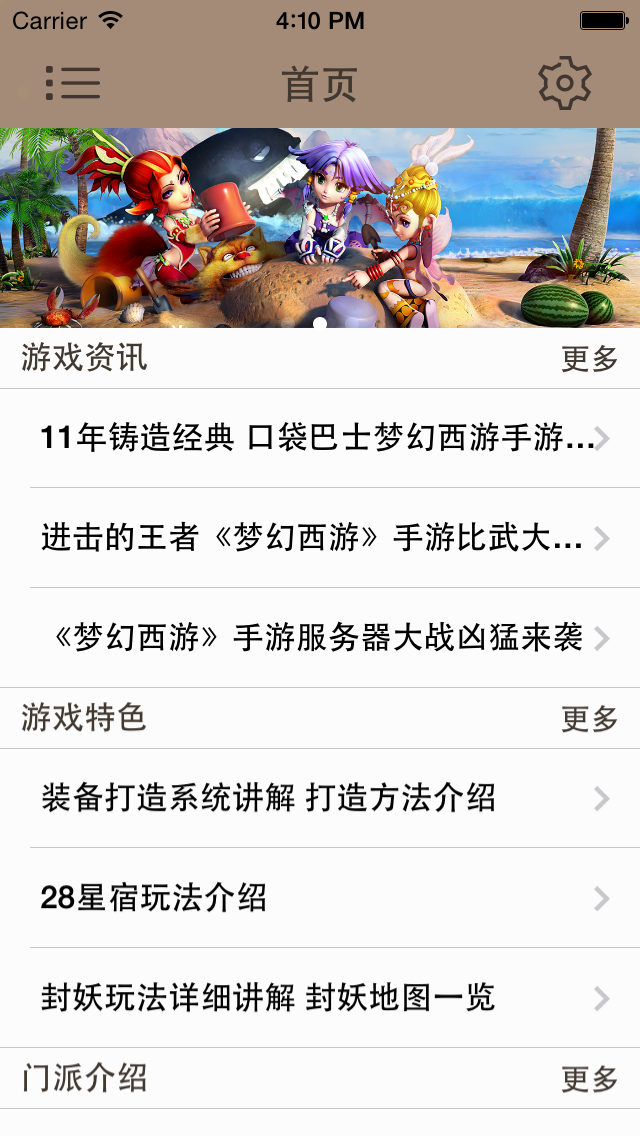640x1136 pixels.
Task: Open 封妖玩法详细讲解 封妖地图一览
Action: 320,998
